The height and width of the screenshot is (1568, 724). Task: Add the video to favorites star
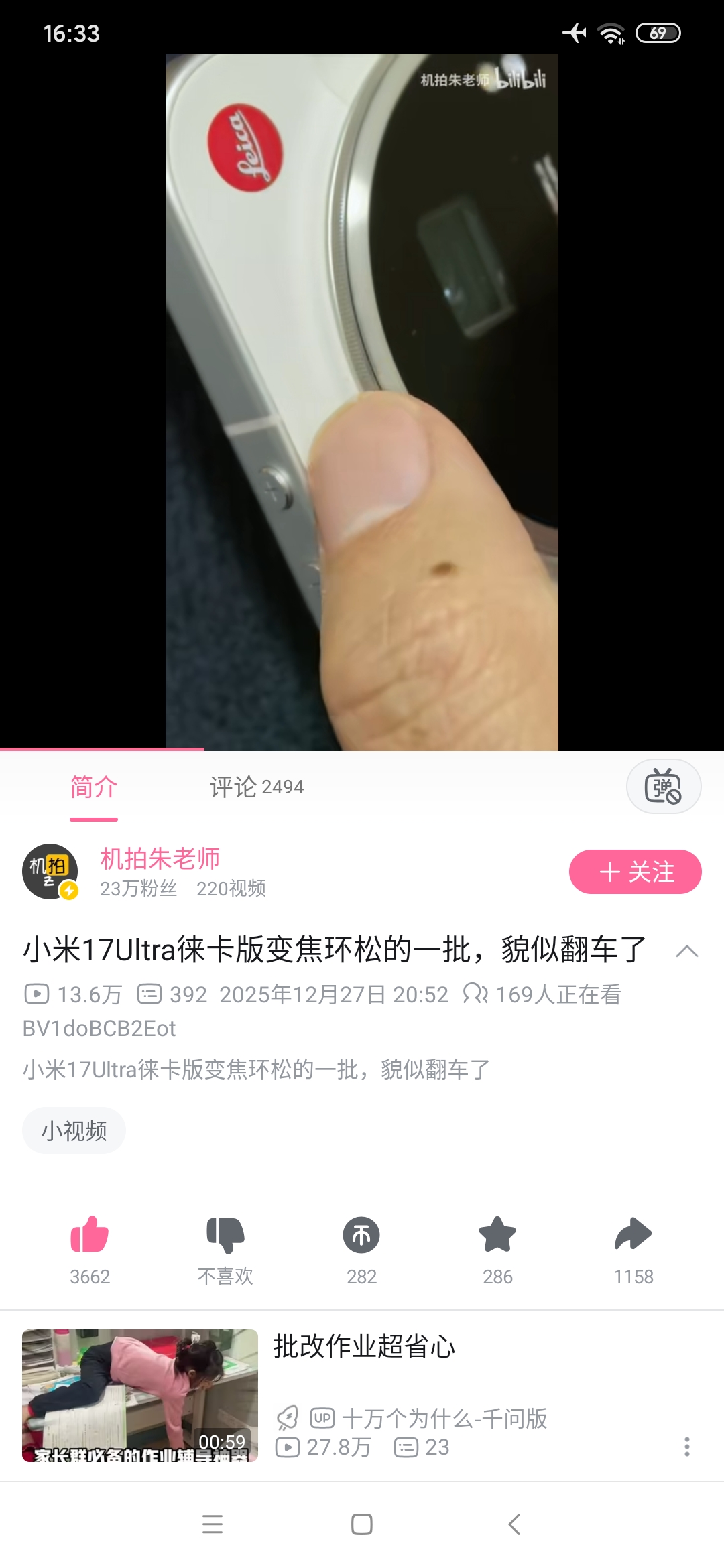(497, 1234)
